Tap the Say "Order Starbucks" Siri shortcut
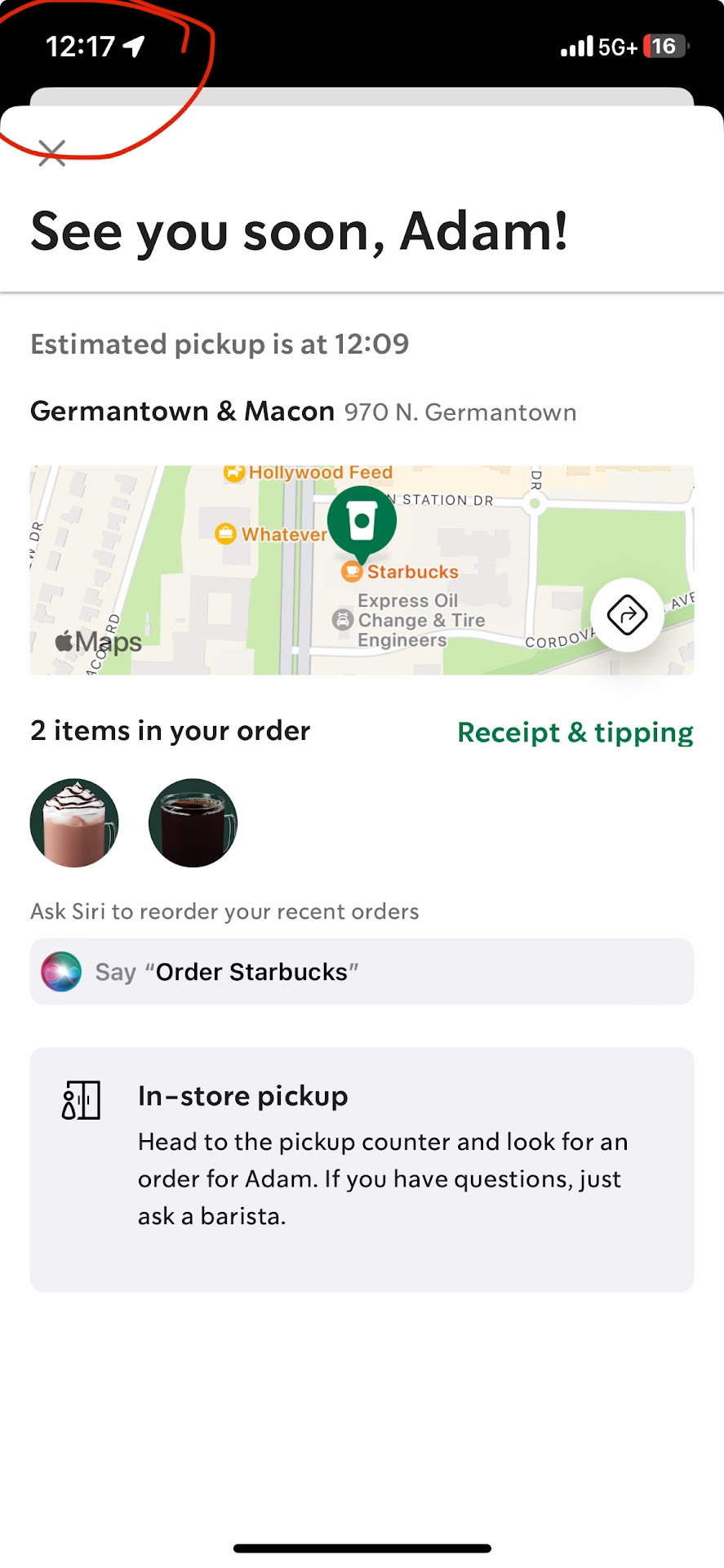The image size is (724, 1568). 362,972
